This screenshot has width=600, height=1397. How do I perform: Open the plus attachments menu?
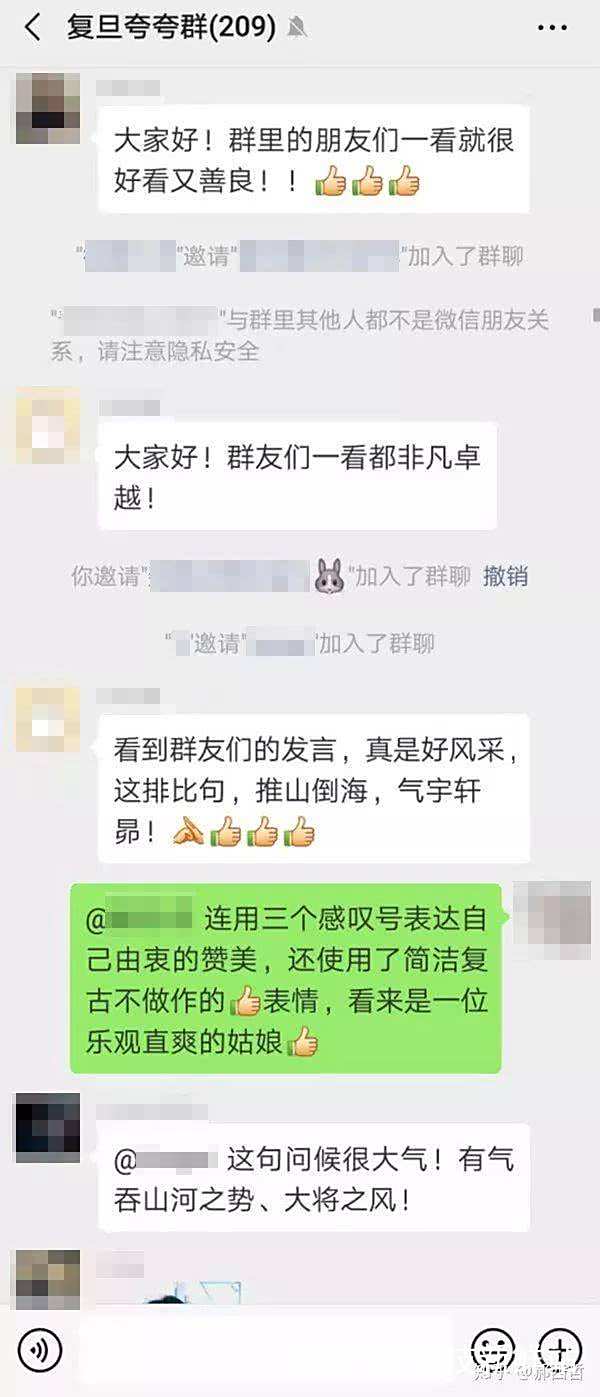pyautogui.click(x=559, y=1351)
